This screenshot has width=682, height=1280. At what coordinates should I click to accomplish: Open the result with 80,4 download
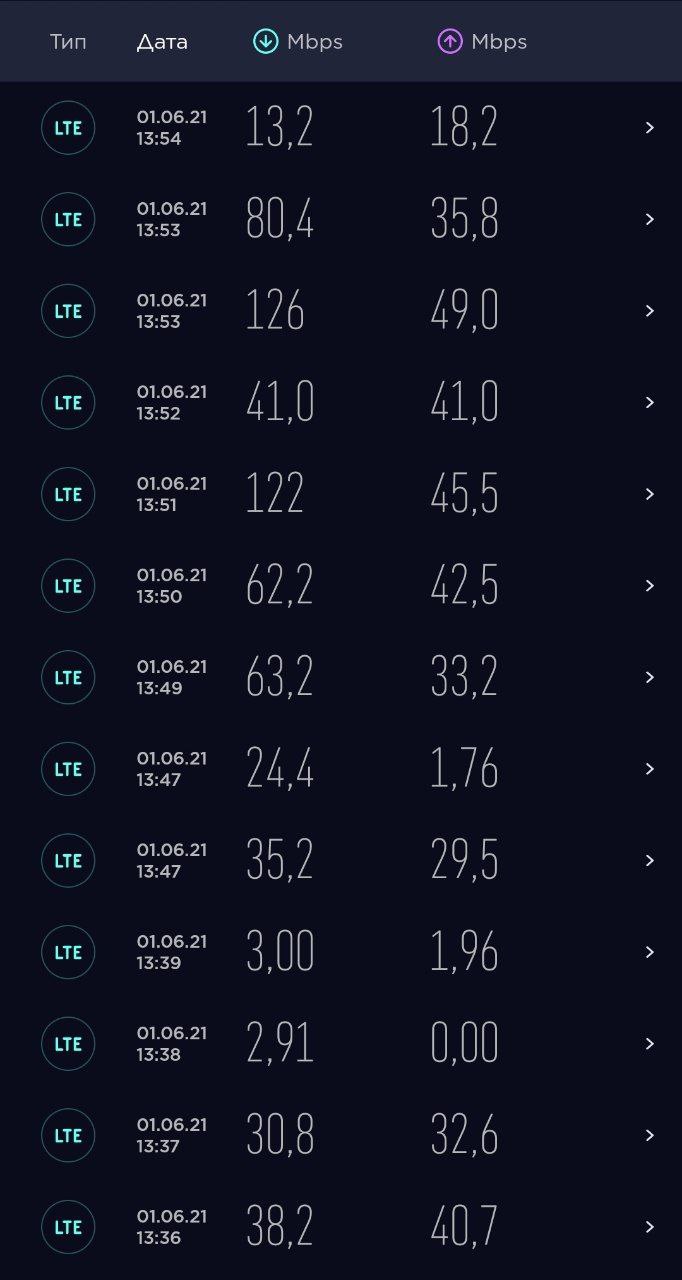[x=341, y=219]
